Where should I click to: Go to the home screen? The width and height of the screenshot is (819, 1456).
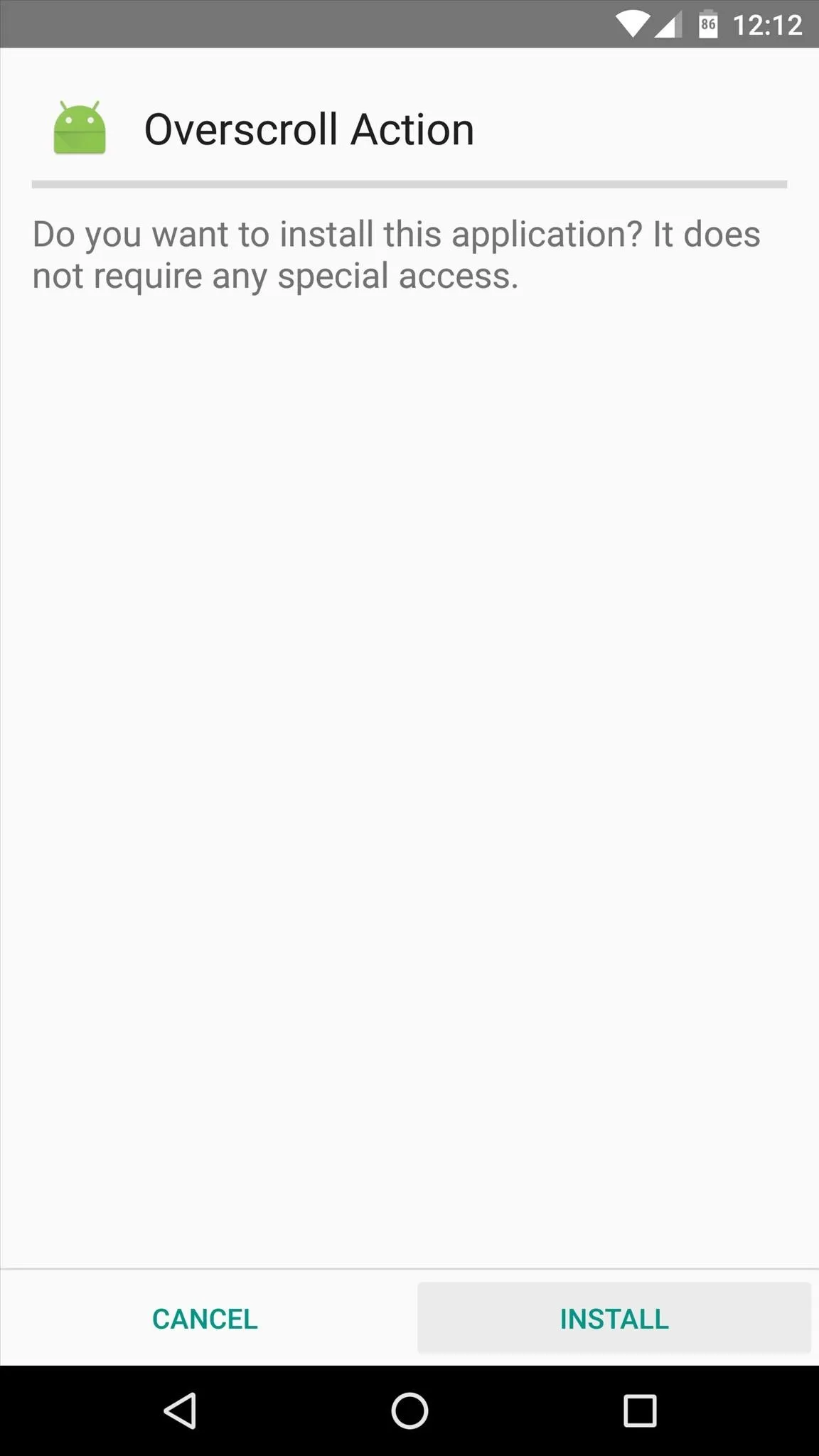[x=409, y=1410]
